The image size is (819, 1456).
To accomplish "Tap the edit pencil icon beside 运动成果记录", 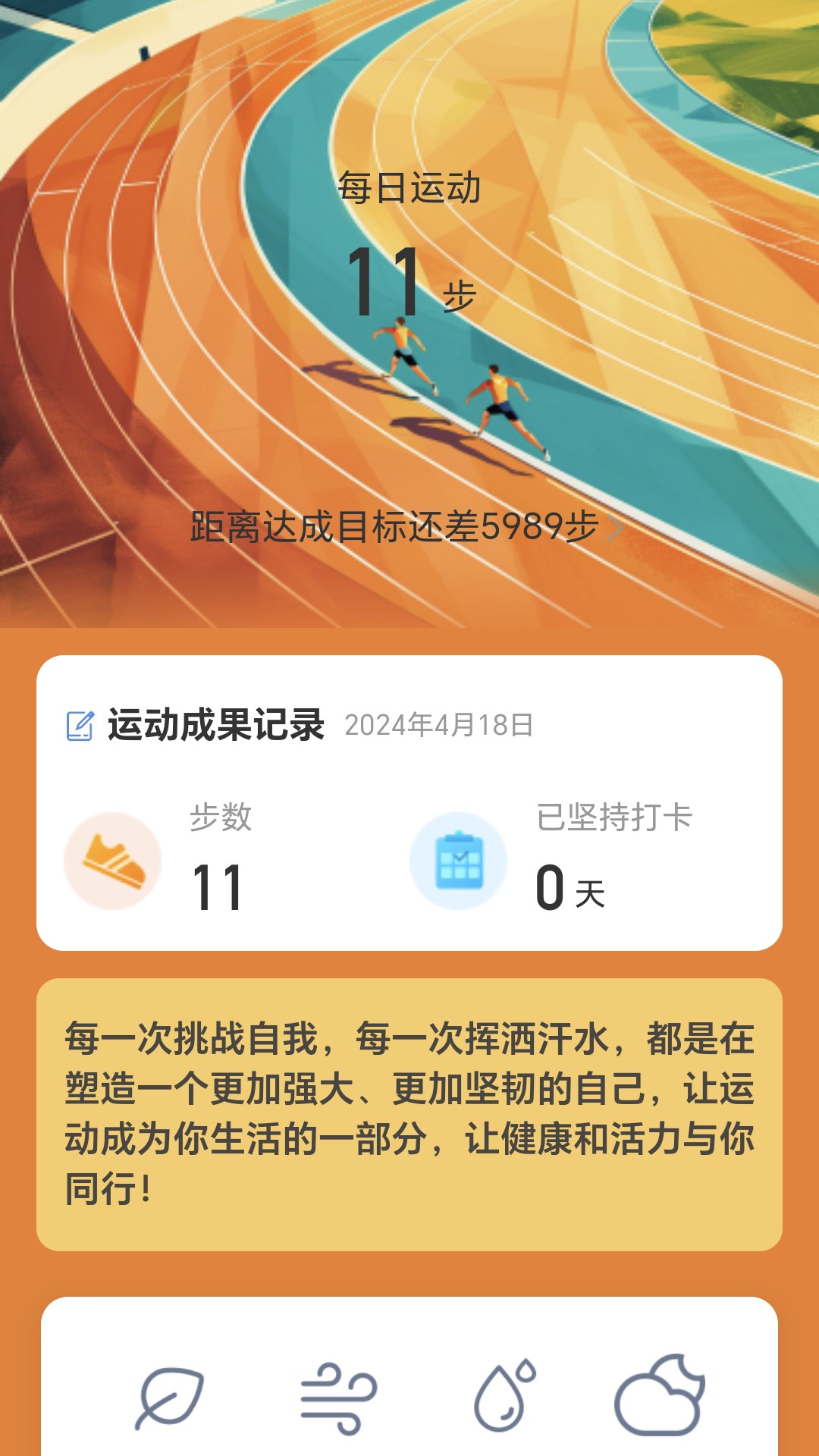I will click(79, 726).
